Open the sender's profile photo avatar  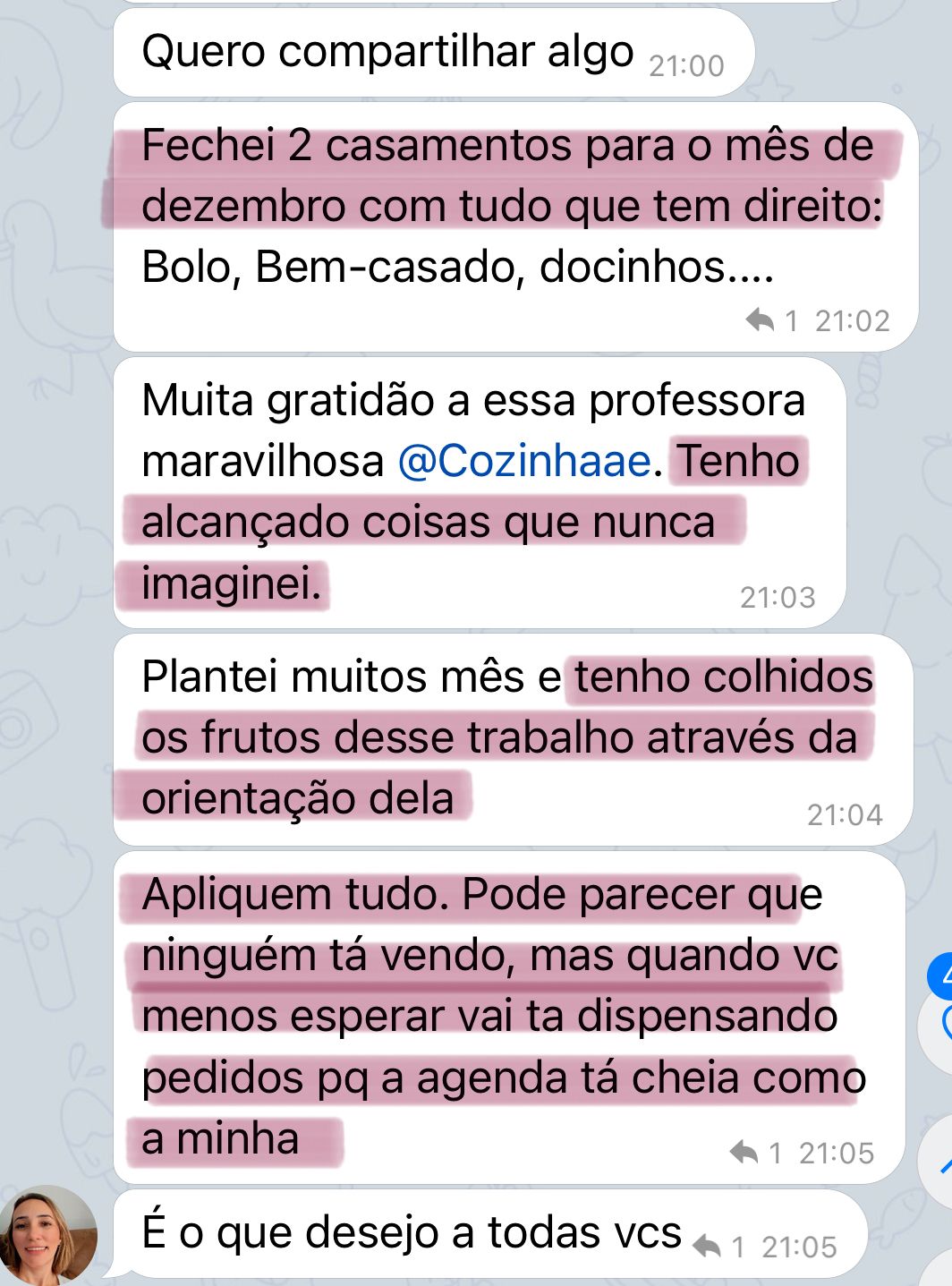point(48,1235)
